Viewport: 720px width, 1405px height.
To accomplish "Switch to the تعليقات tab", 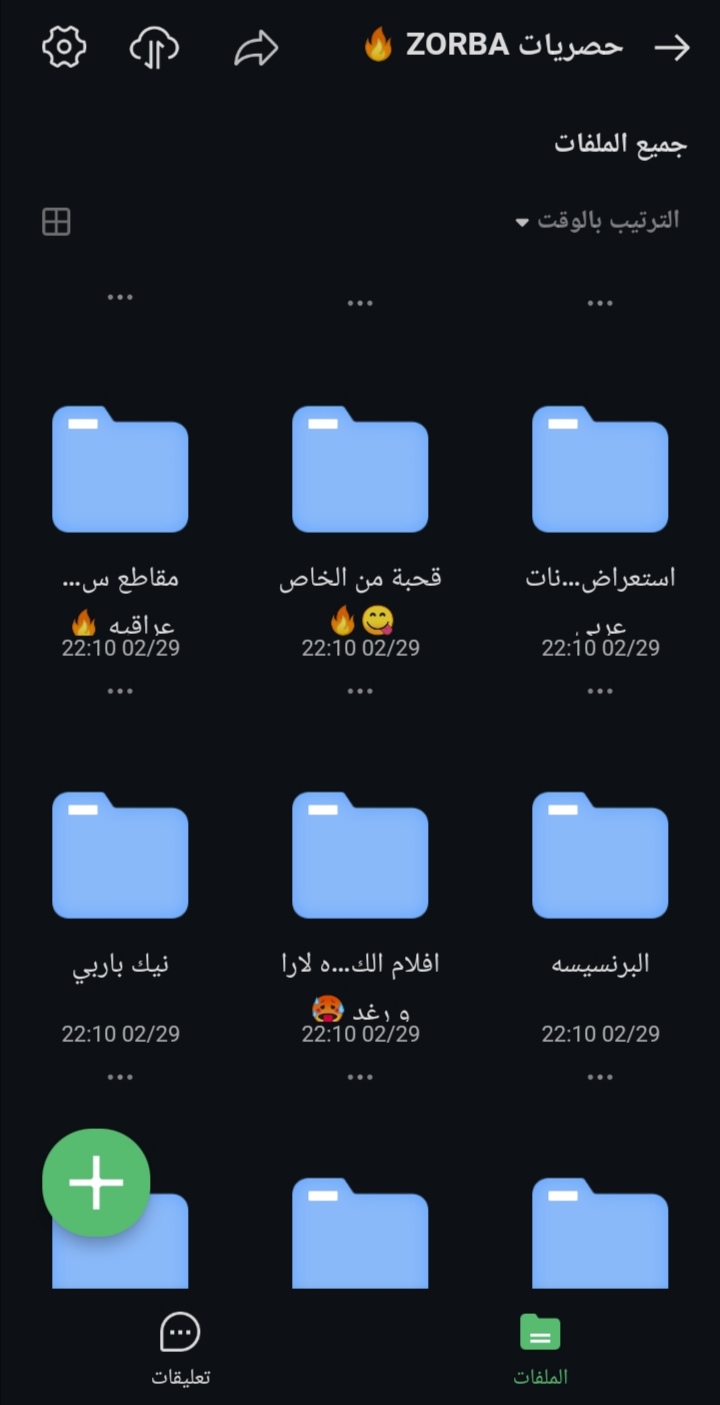I will tap(181, 1349).
